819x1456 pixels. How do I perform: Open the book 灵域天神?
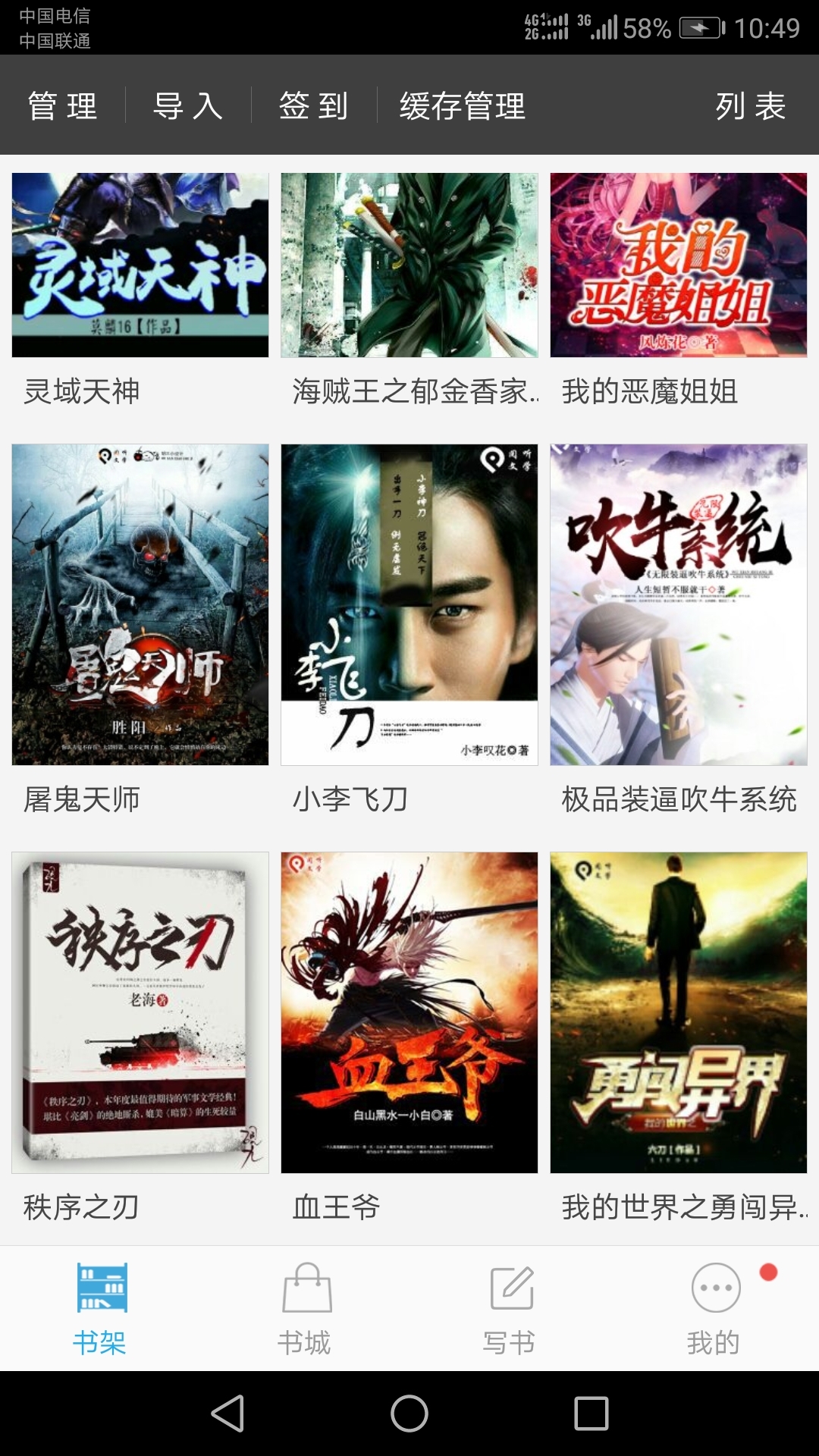click(x=140, y=265)
